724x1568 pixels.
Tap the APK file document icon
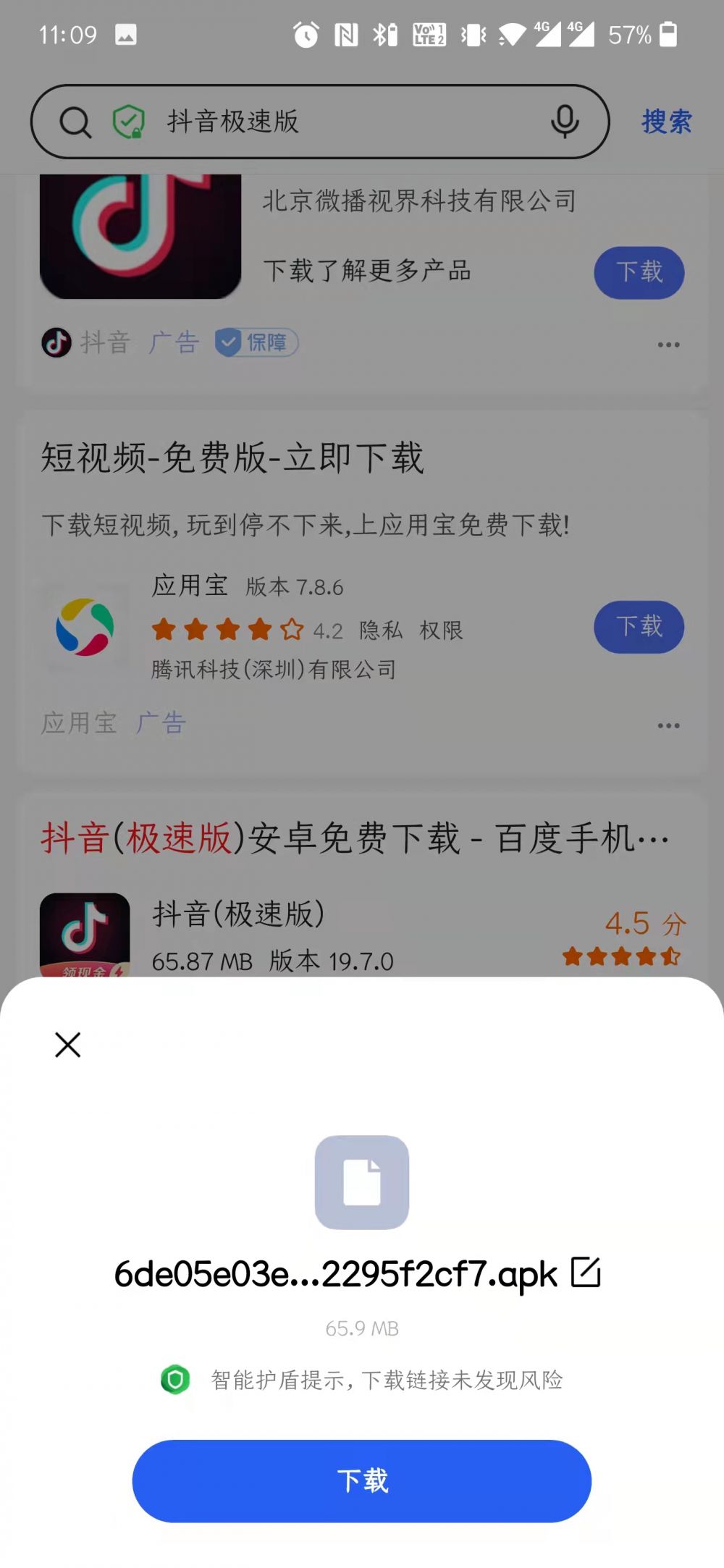click(x=361, y=1181)
